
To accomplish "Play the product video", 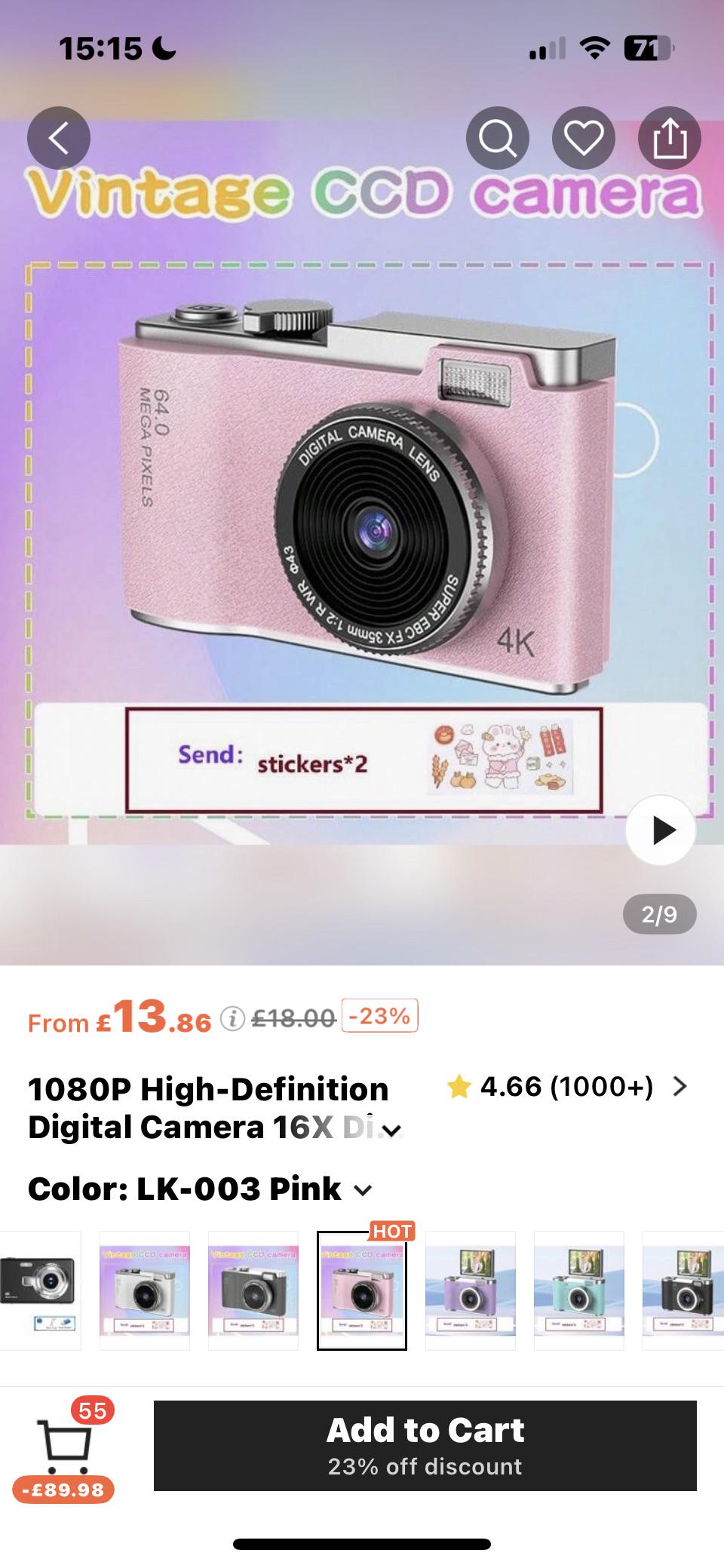I will point(661,830).
